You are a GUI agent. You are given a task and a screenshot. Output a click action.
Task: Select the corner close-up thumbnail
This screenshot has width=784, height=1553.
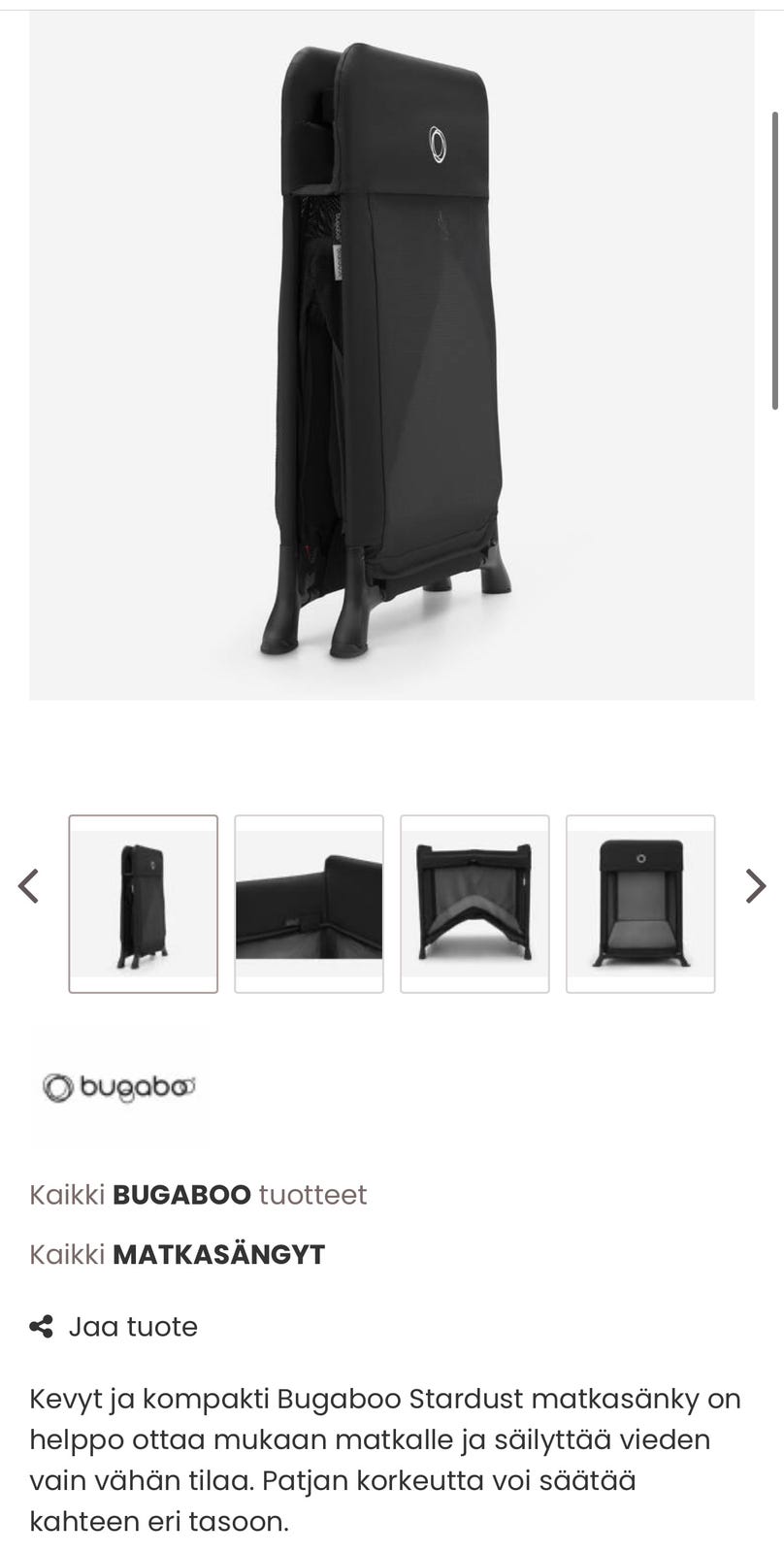point(309,904)
